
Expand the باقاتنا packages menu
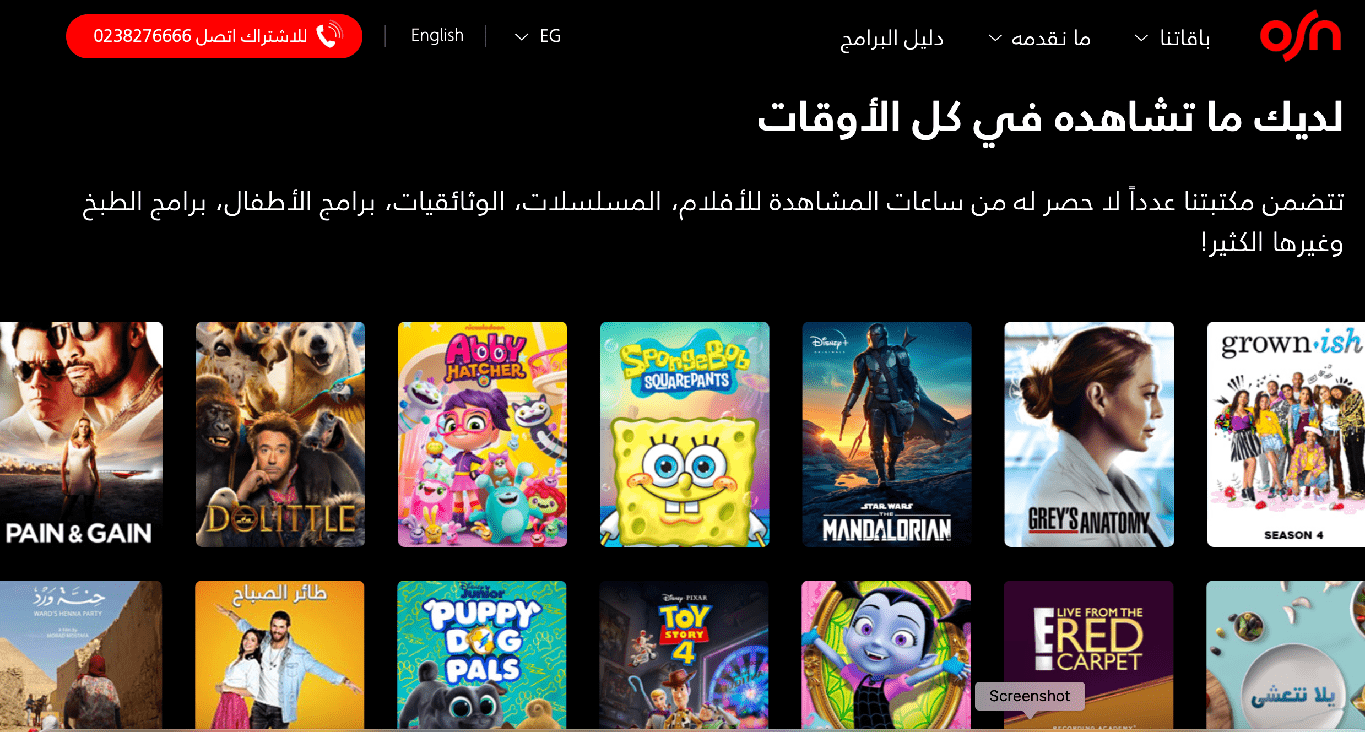[x=1173, y=39]
